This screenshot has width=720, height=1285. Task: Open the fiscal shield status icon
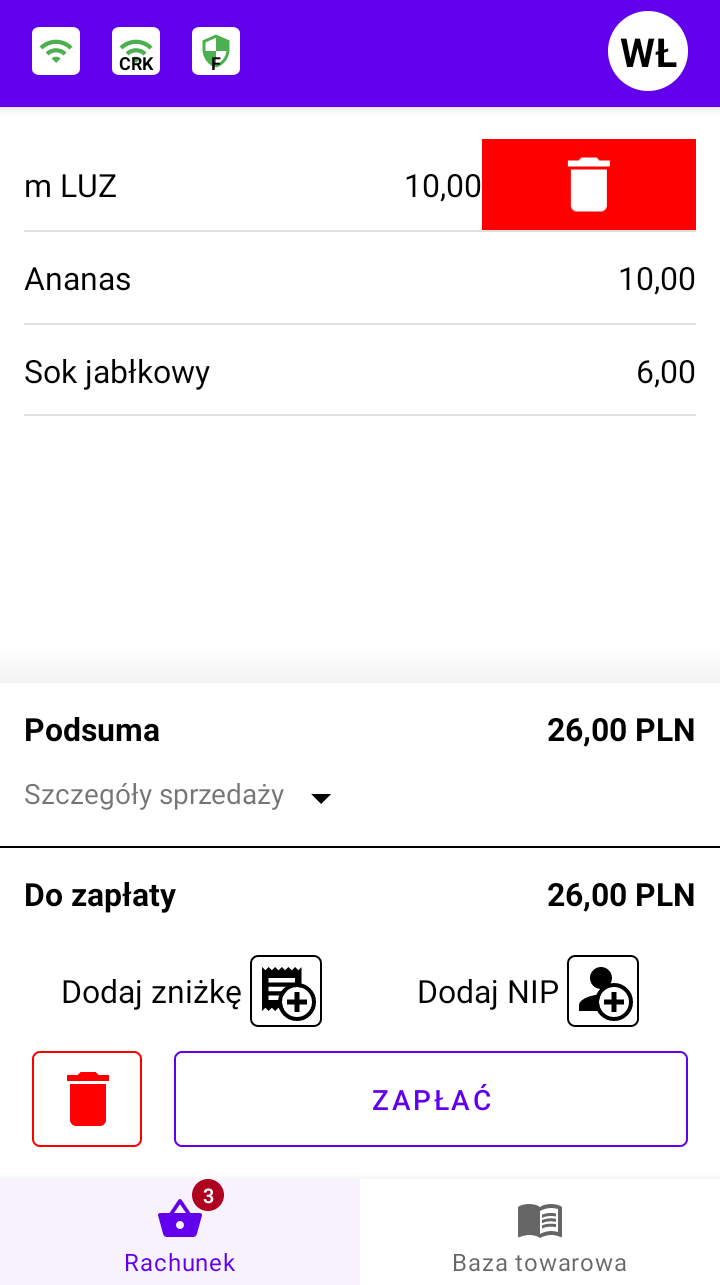tap(216, 51)
